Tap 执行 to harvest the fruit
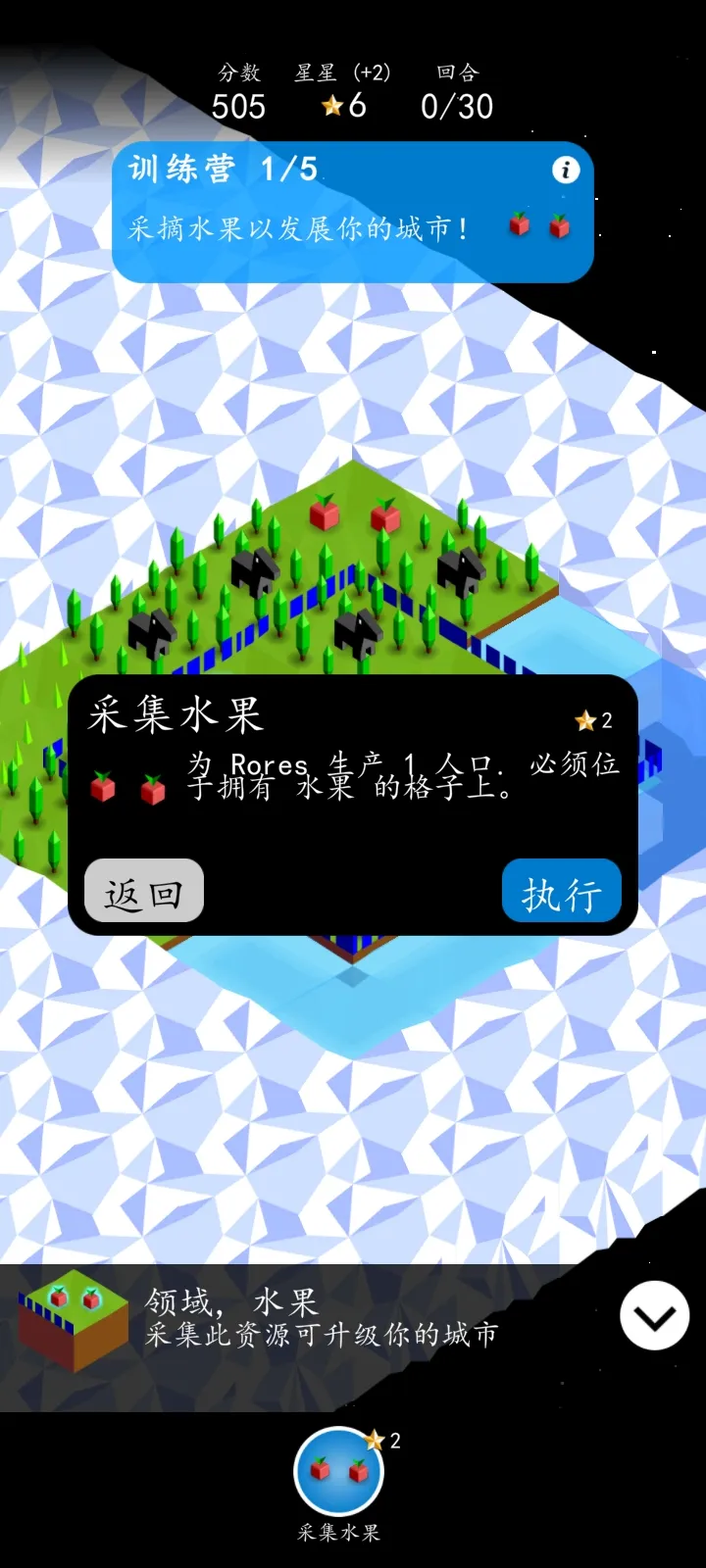The height and width of the screenshot is (1568, 706). (561, 892)
